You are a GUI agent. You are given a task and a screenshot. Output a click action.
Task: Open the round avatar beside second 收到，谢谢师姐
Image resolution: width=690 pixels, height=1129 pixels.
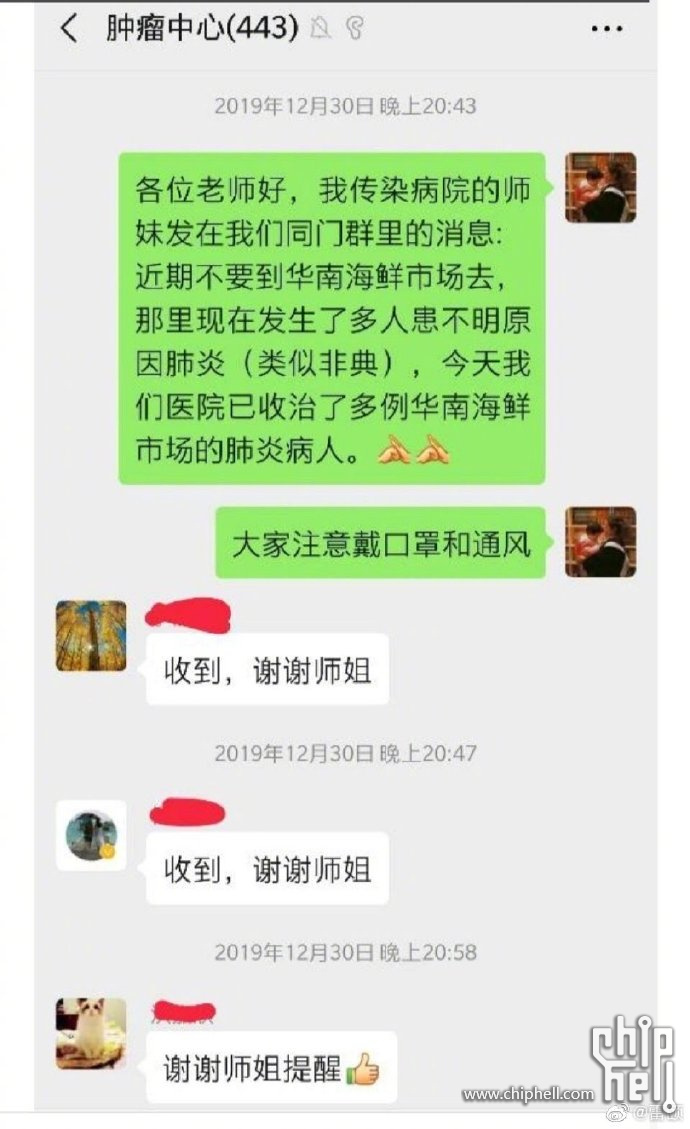coord(91,835)
